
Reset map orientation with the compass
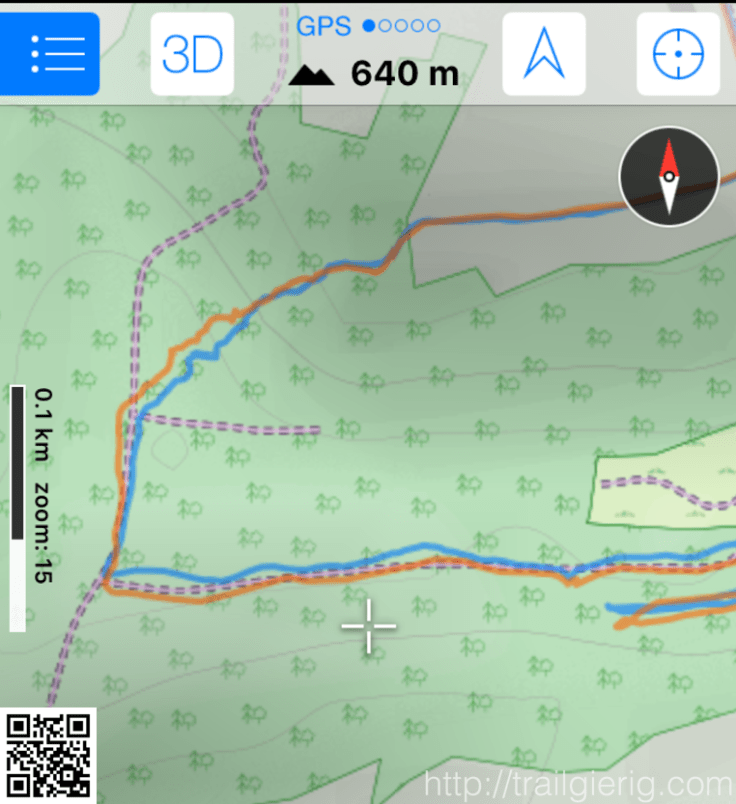(x=669, y=176)
